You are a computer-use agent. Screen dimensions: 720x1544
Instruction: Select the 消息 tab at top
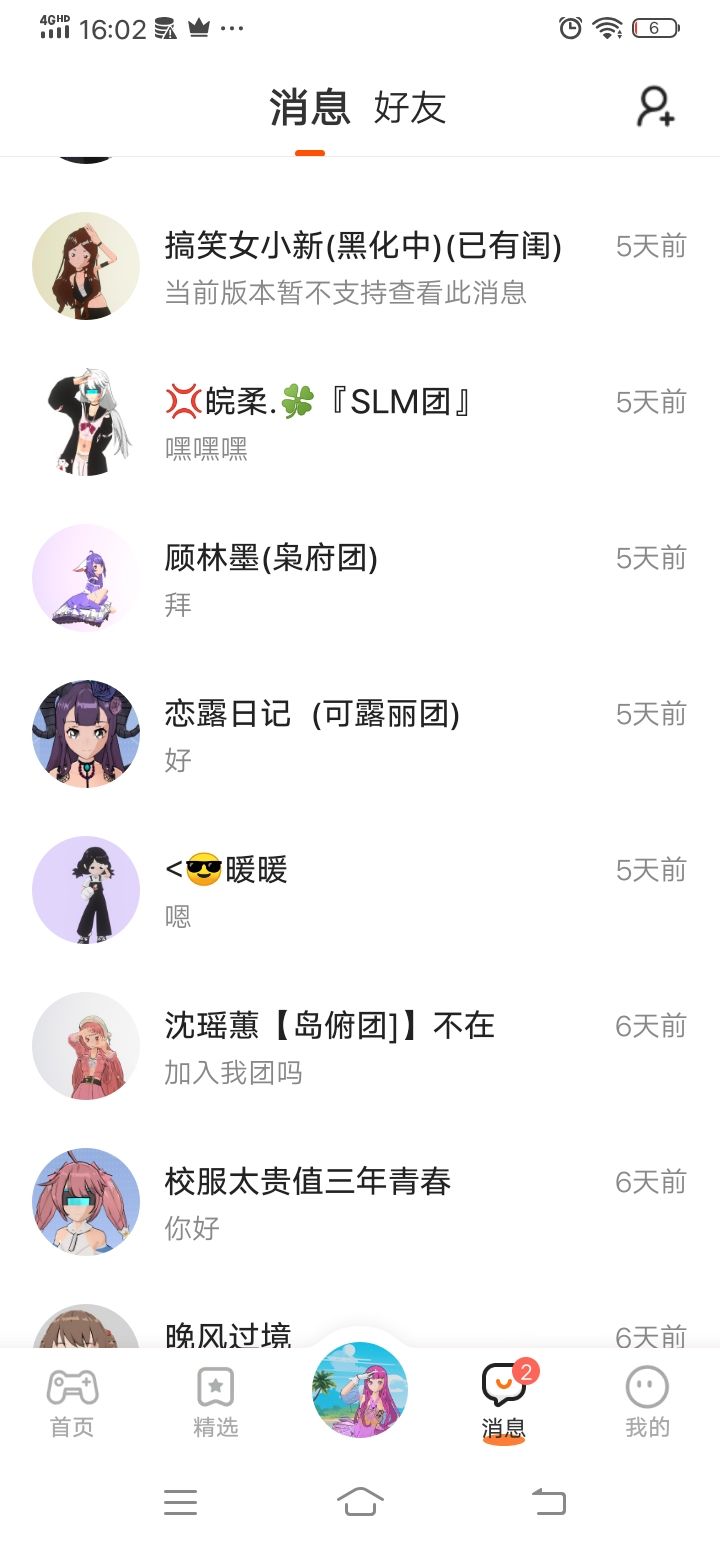[x=310, y=108]
